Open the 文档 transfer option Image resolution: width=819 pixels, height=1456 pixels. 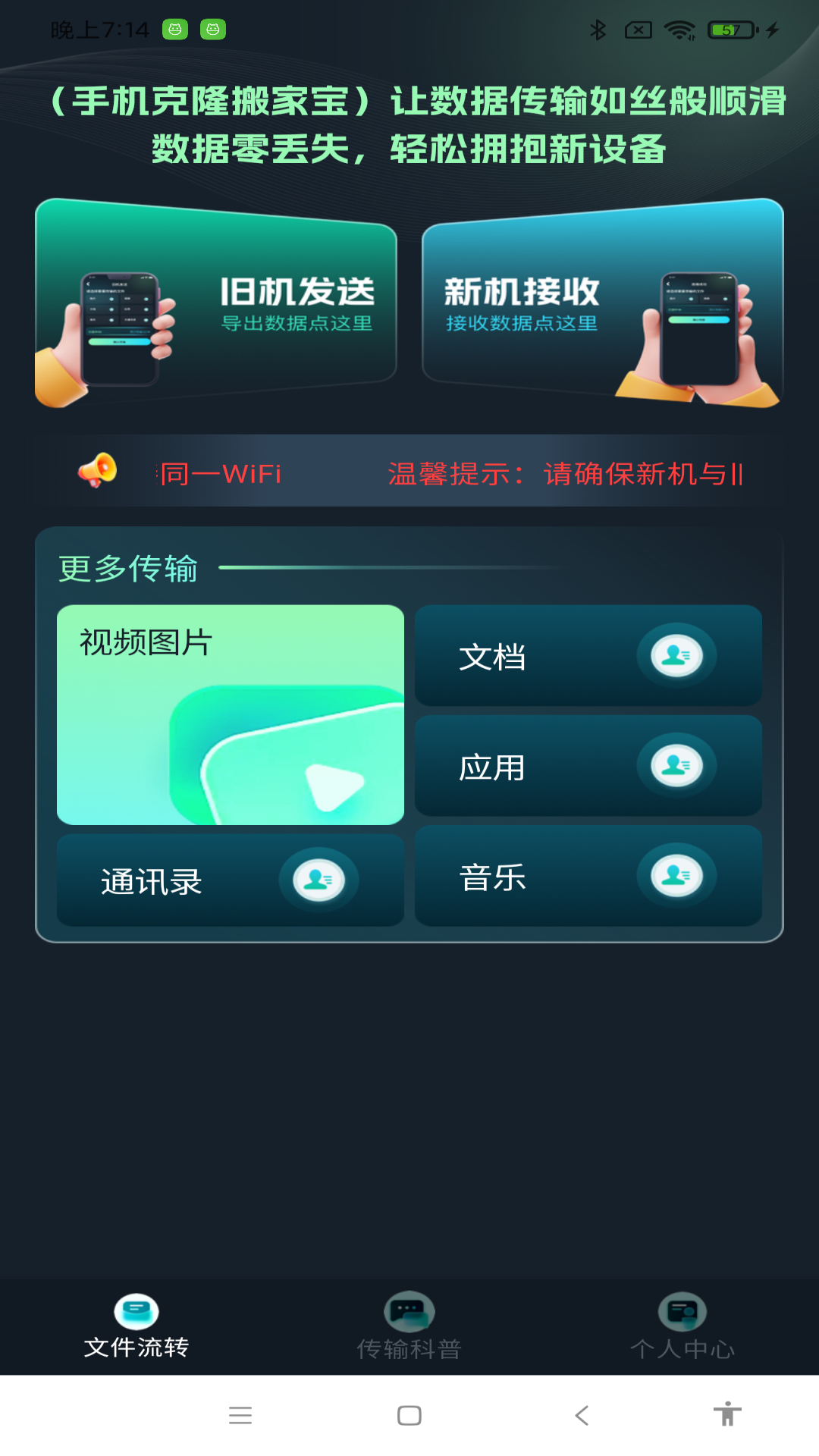pyautogui.click(x=588, y=656)
